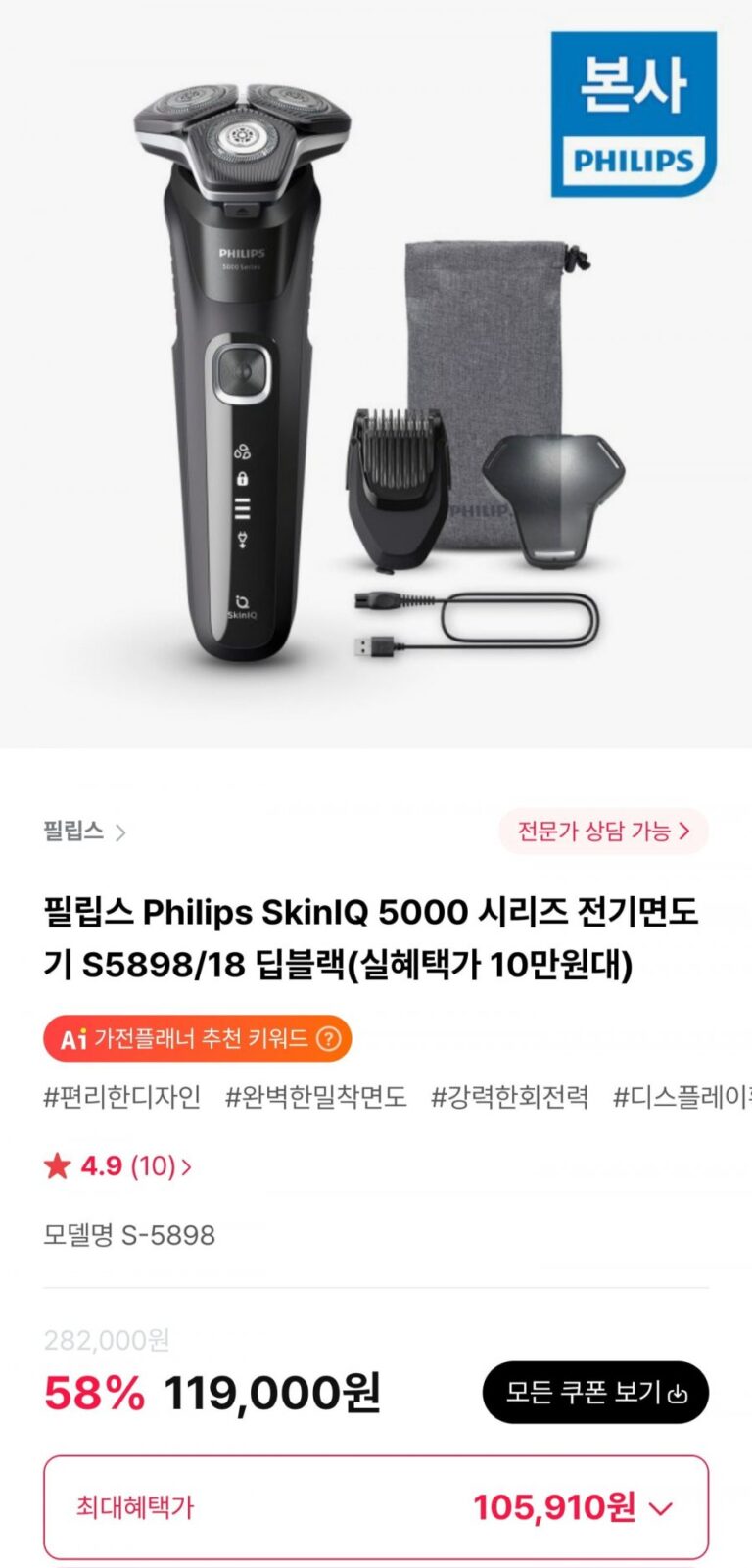Select the #완벽한밀착면도 keyword
The width and height of the screenshot is (752, 1568).
point(315,1097)
